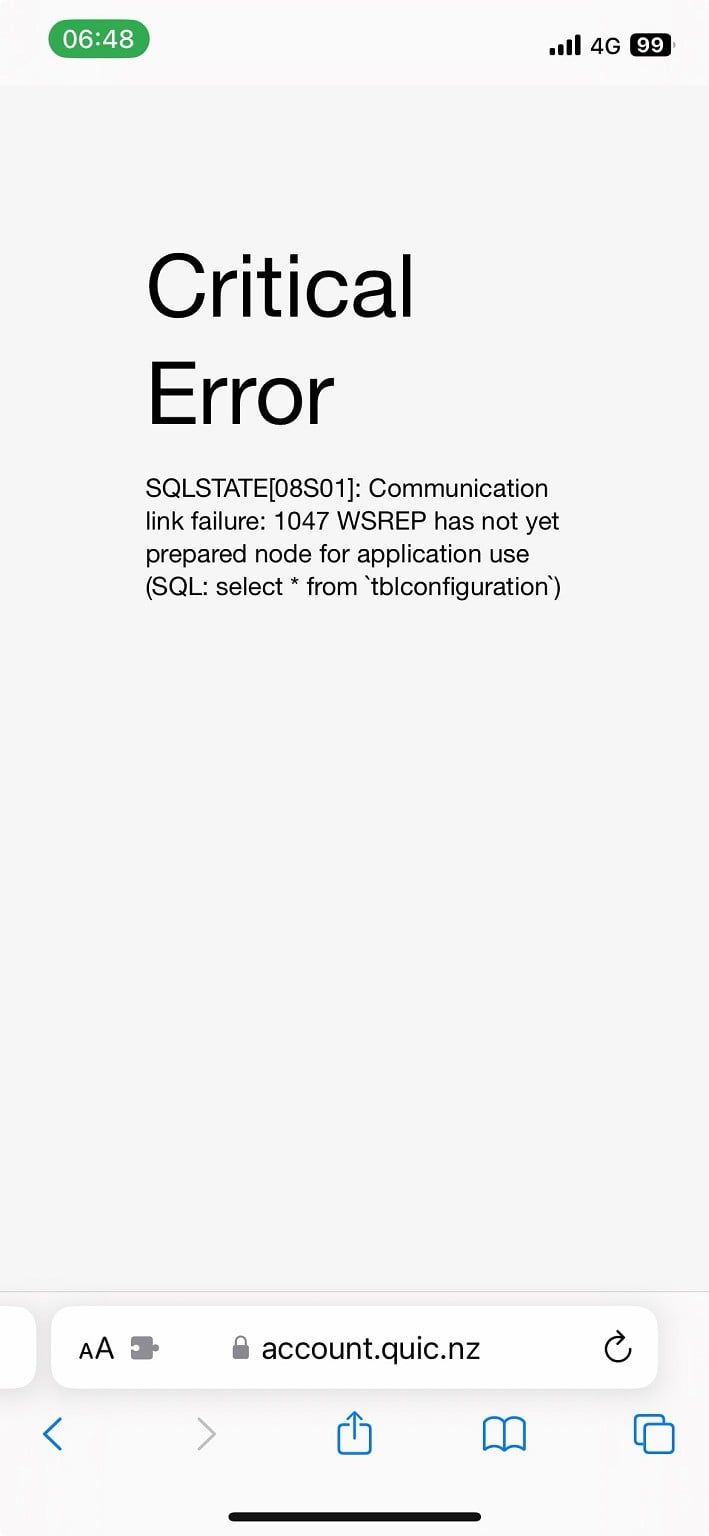
Task: Open the extensions puzzle piece icon
Action: (x=144, y=1349)
